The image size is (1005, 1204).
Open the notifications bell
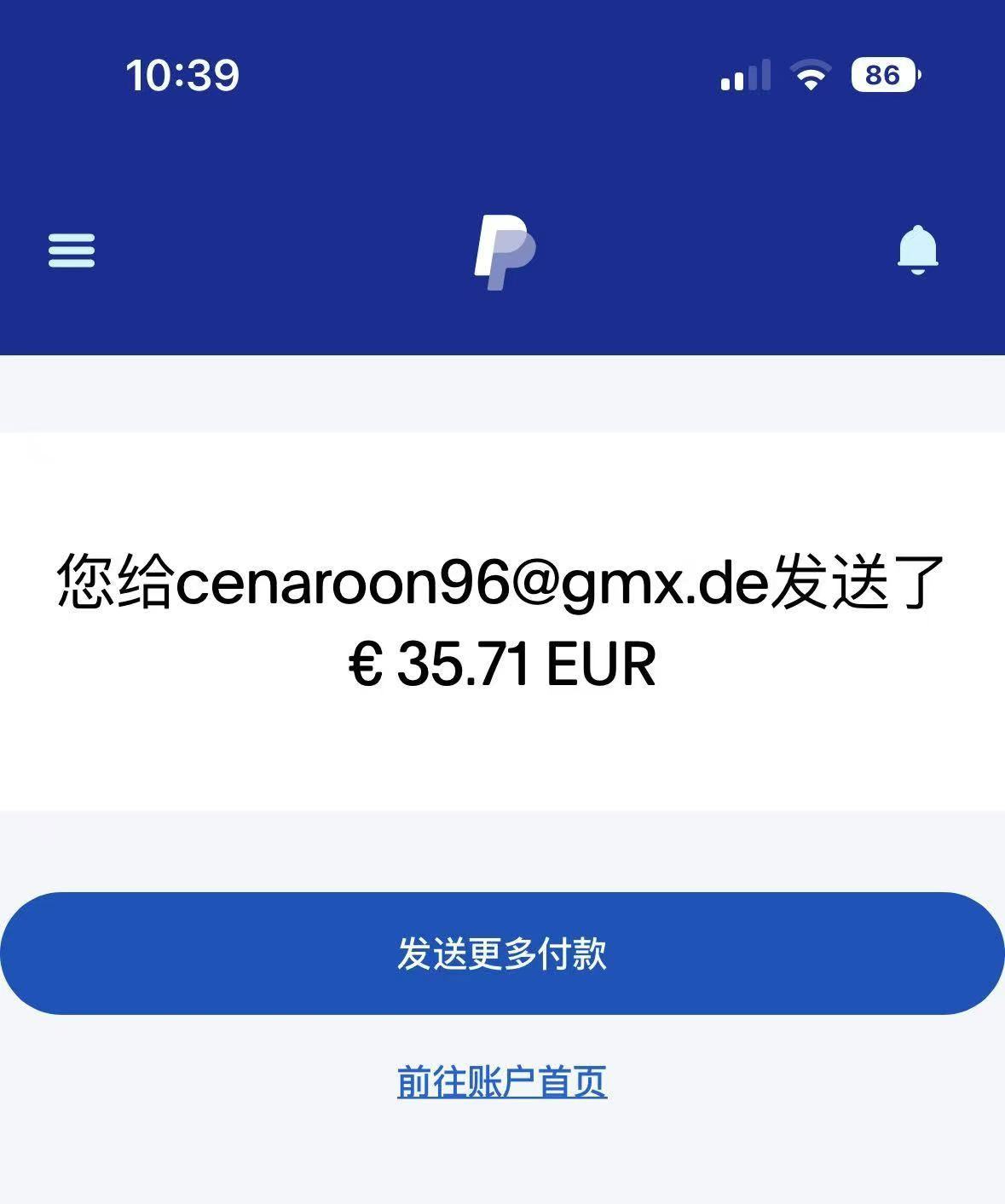917,251
